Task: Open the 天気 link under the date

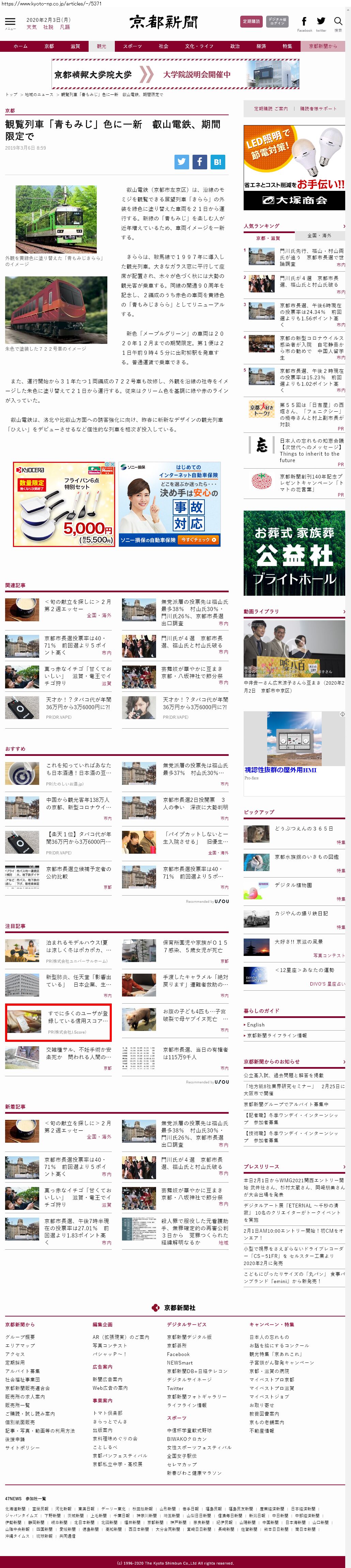Action: 31,27
